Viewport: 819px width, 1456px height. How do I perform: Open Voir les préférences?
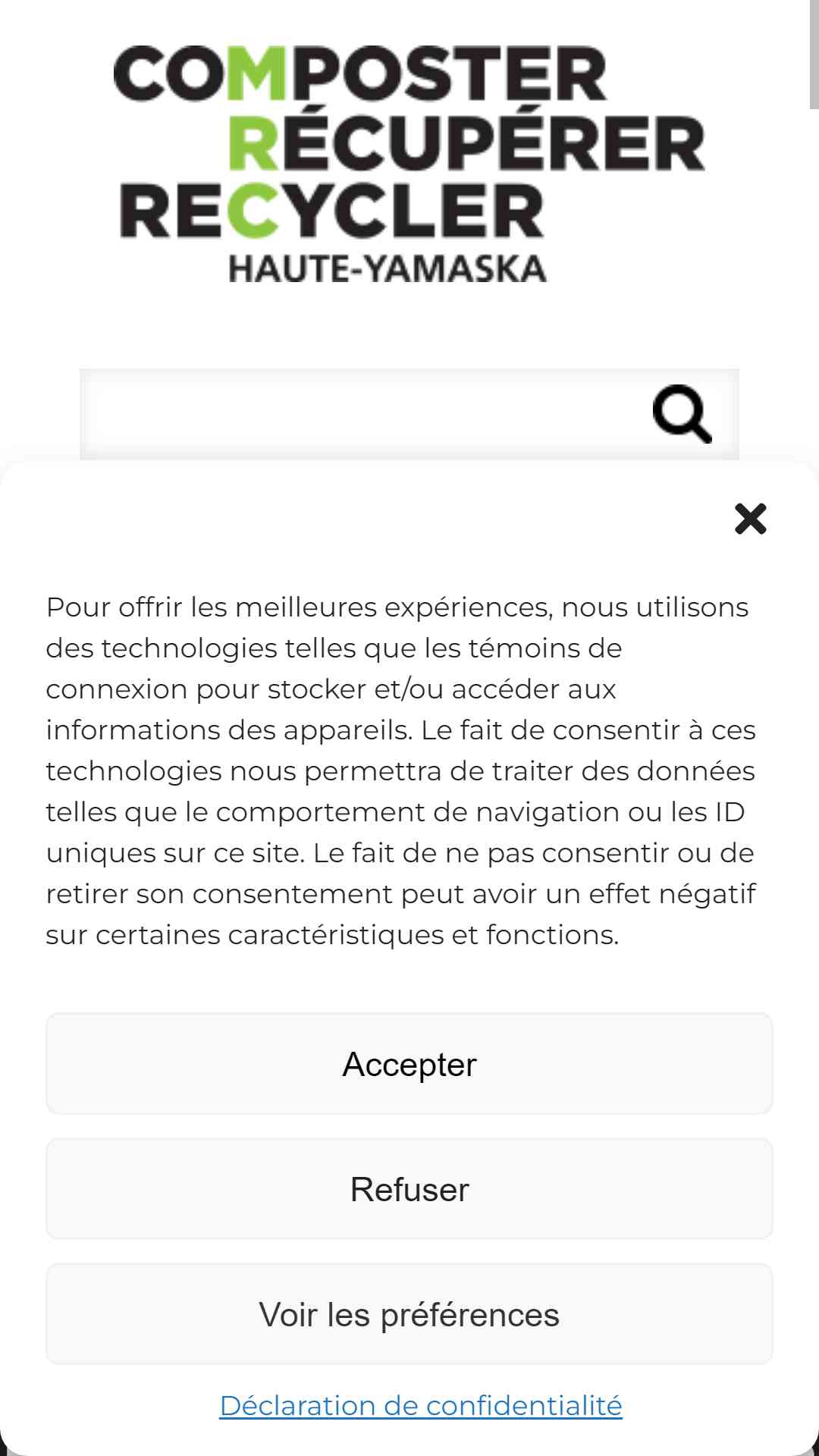point(409,1313)
